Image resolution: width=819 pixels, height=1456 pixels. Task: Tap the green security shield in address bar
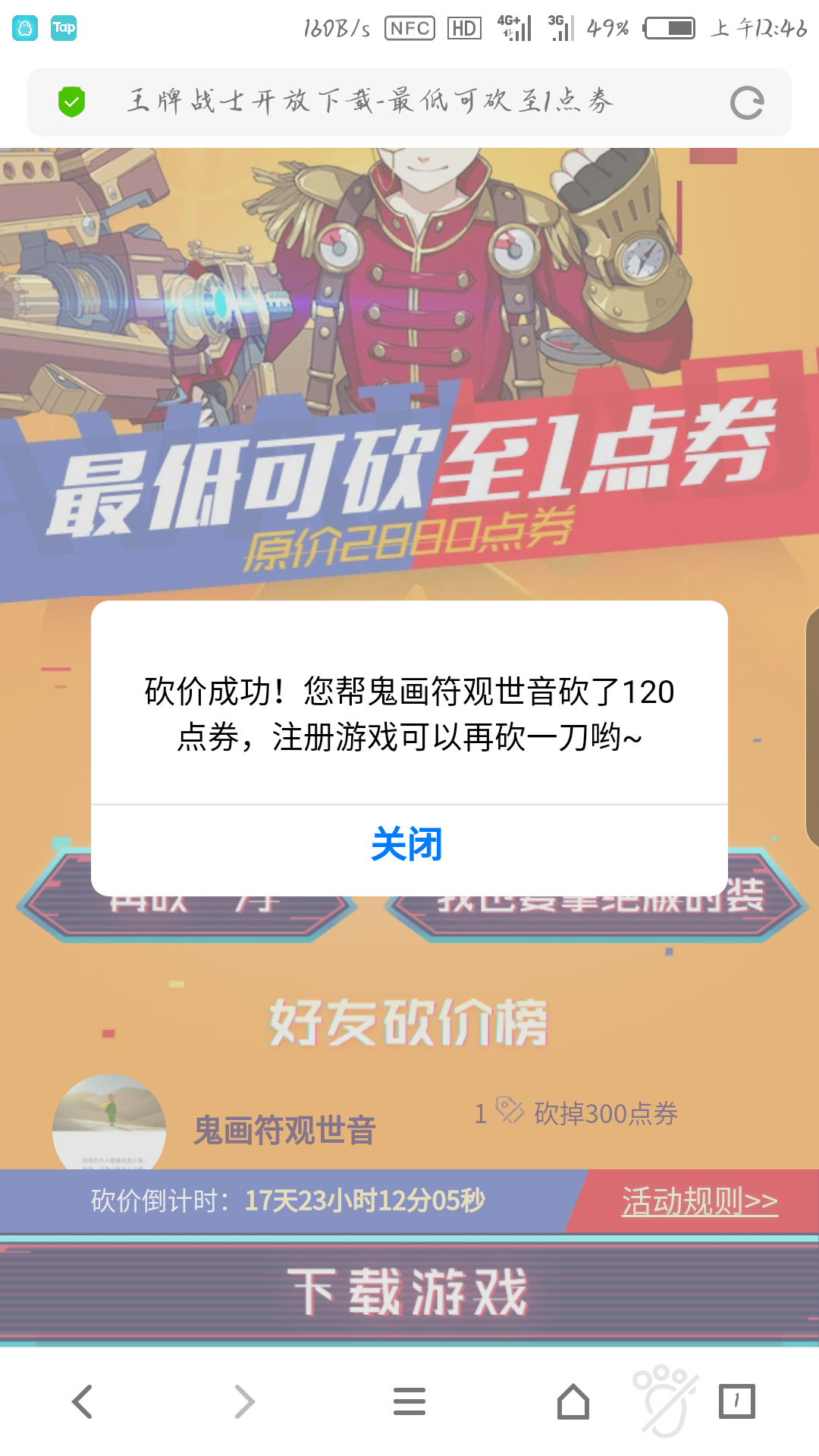pyautogui.click(x=72, y=101)
